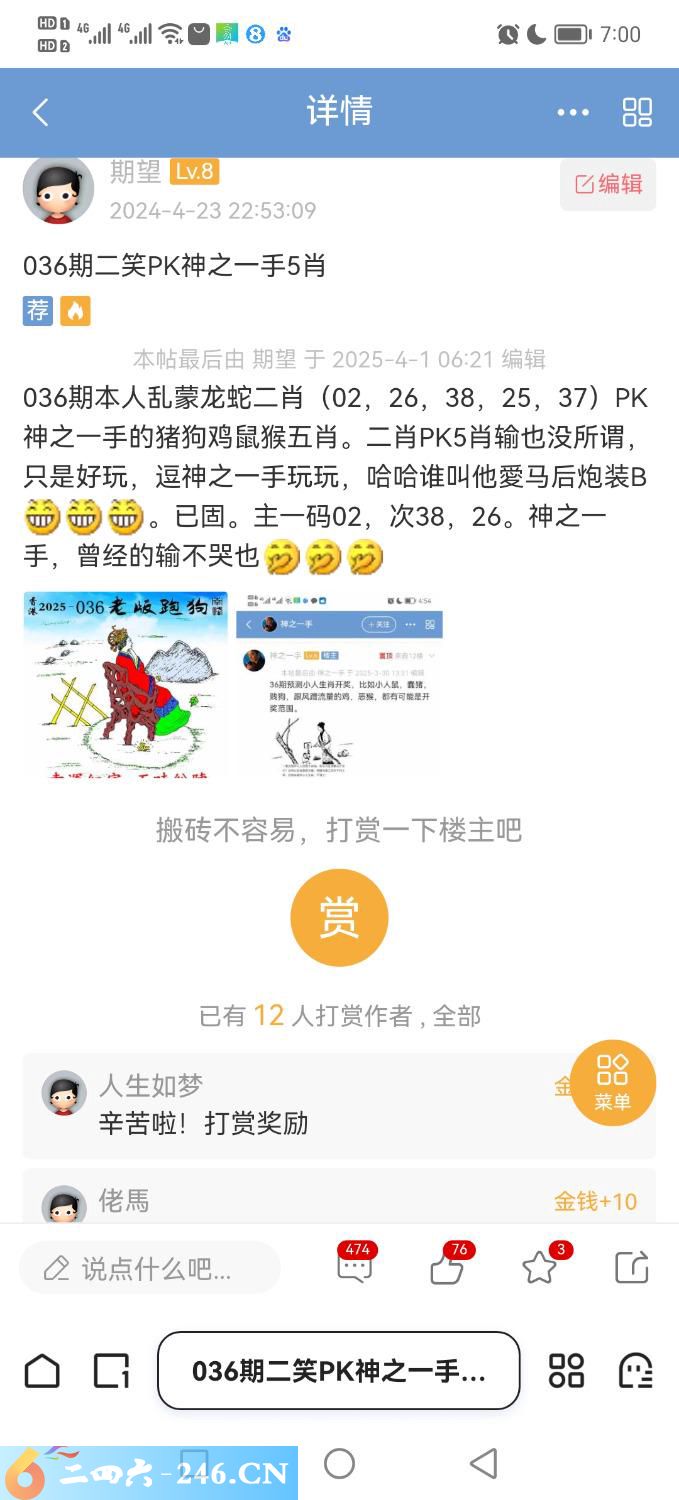The height and width of the screenshot is (1500, 679).
Task: Open the 神之一手 screenshot attachment
Action: [339, 684]
